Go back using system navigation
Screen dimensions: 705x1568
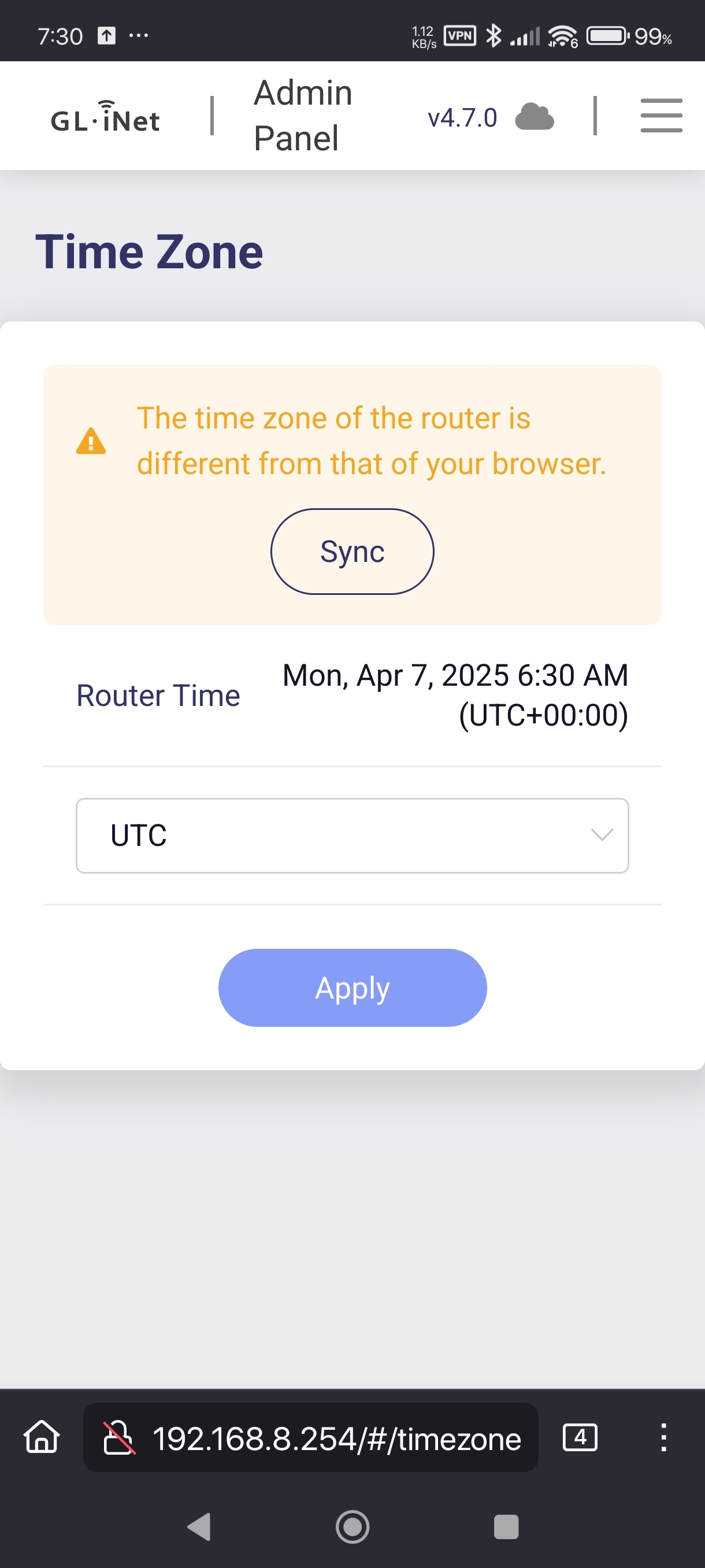coord(199,1526)
